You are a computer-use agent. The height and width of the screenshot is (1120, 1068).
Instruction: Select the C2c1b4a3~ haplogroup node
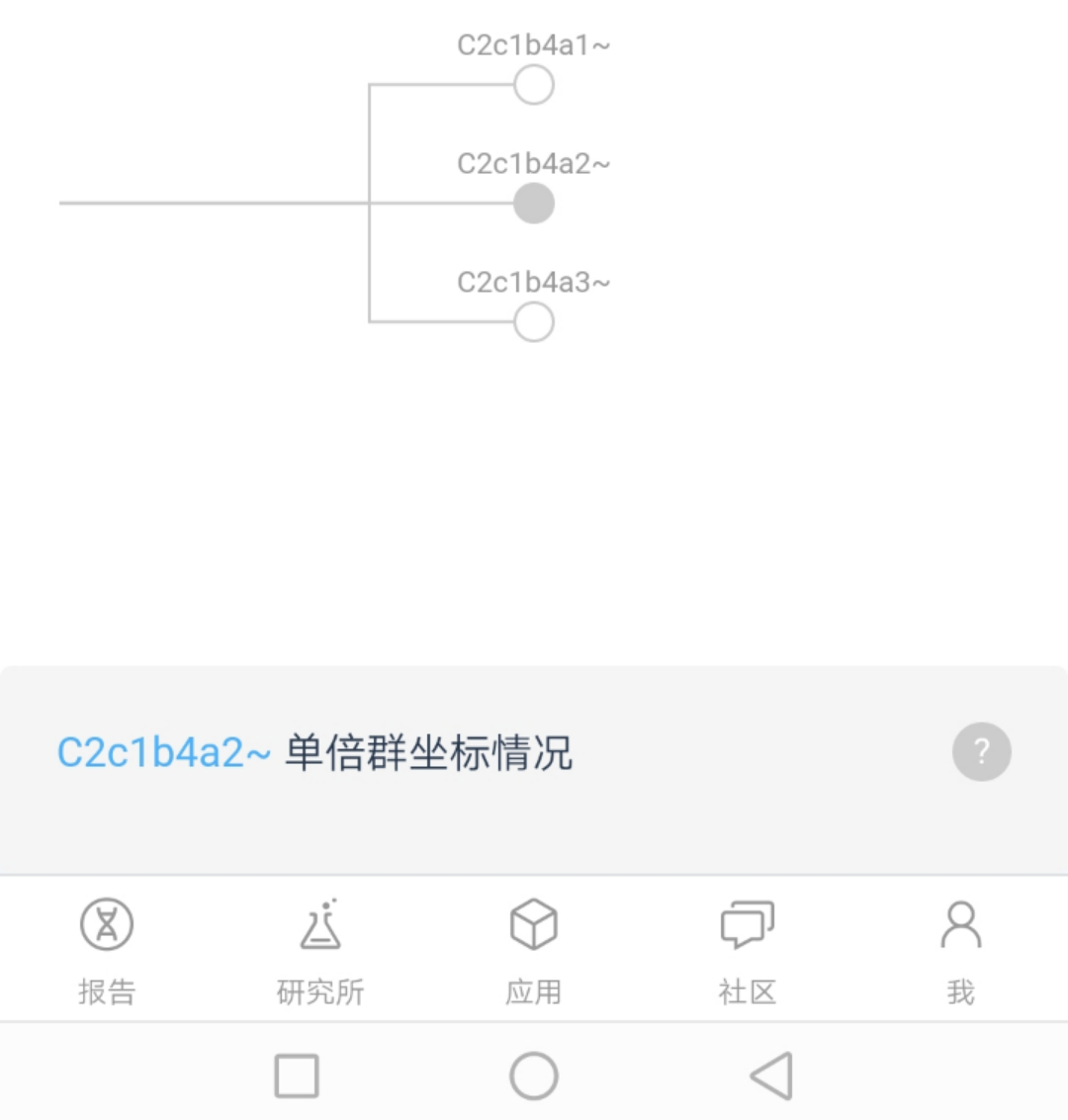pos(533,322)
